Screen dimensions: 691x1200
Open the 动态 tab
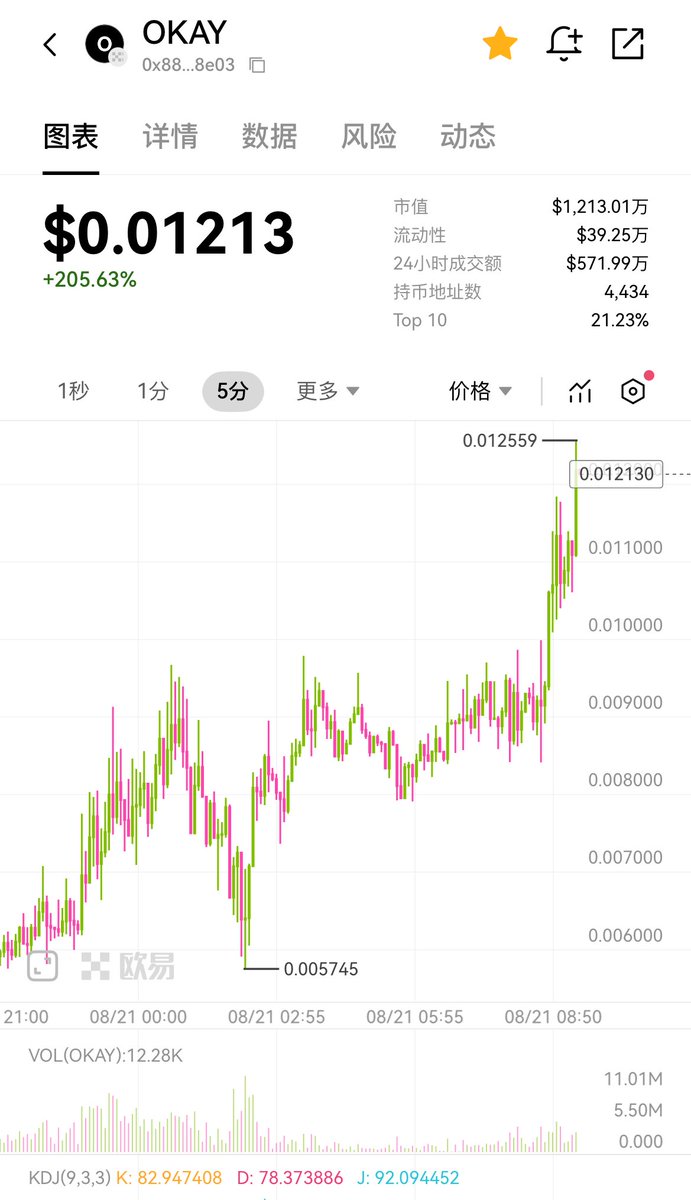coord(467,136)
